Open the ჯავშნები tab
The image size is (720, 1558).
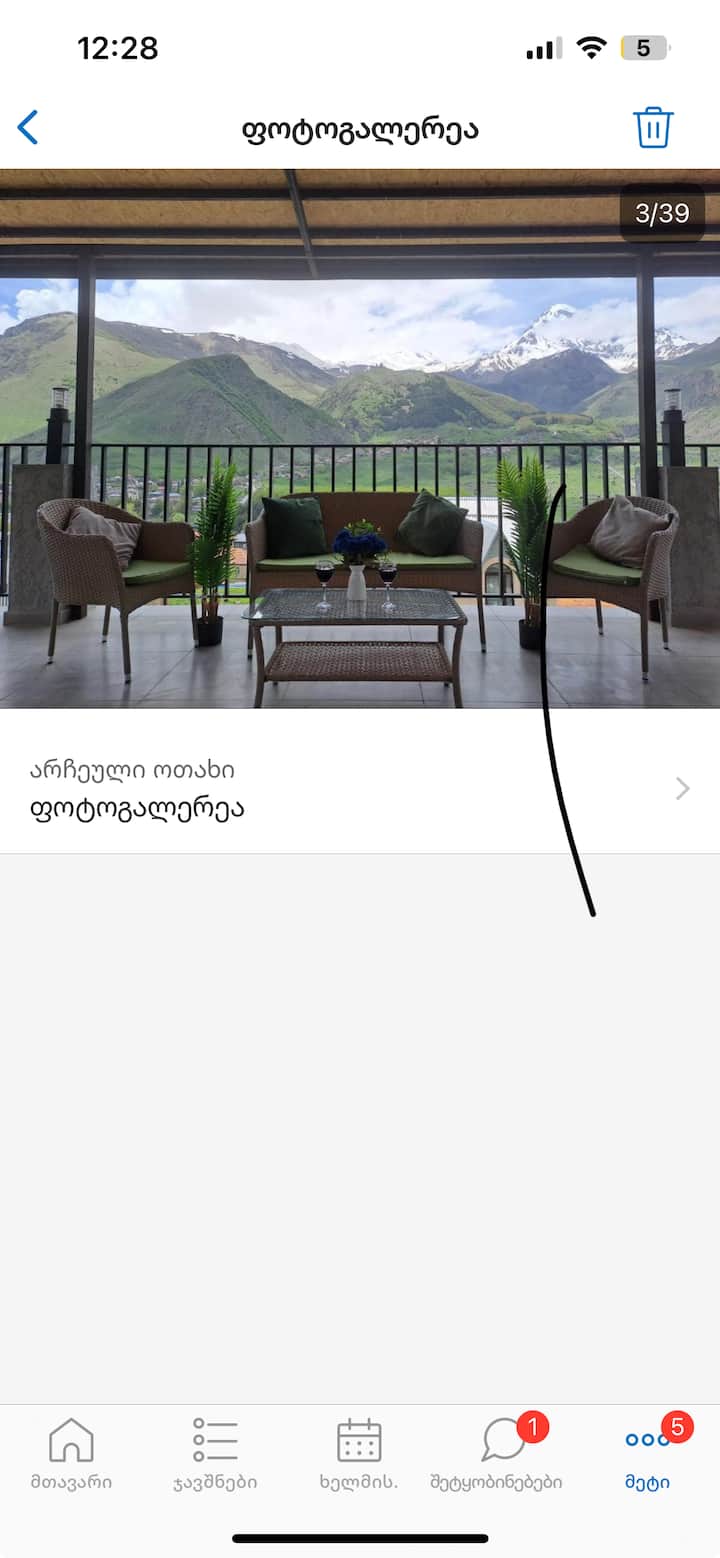pos(215,1454)
